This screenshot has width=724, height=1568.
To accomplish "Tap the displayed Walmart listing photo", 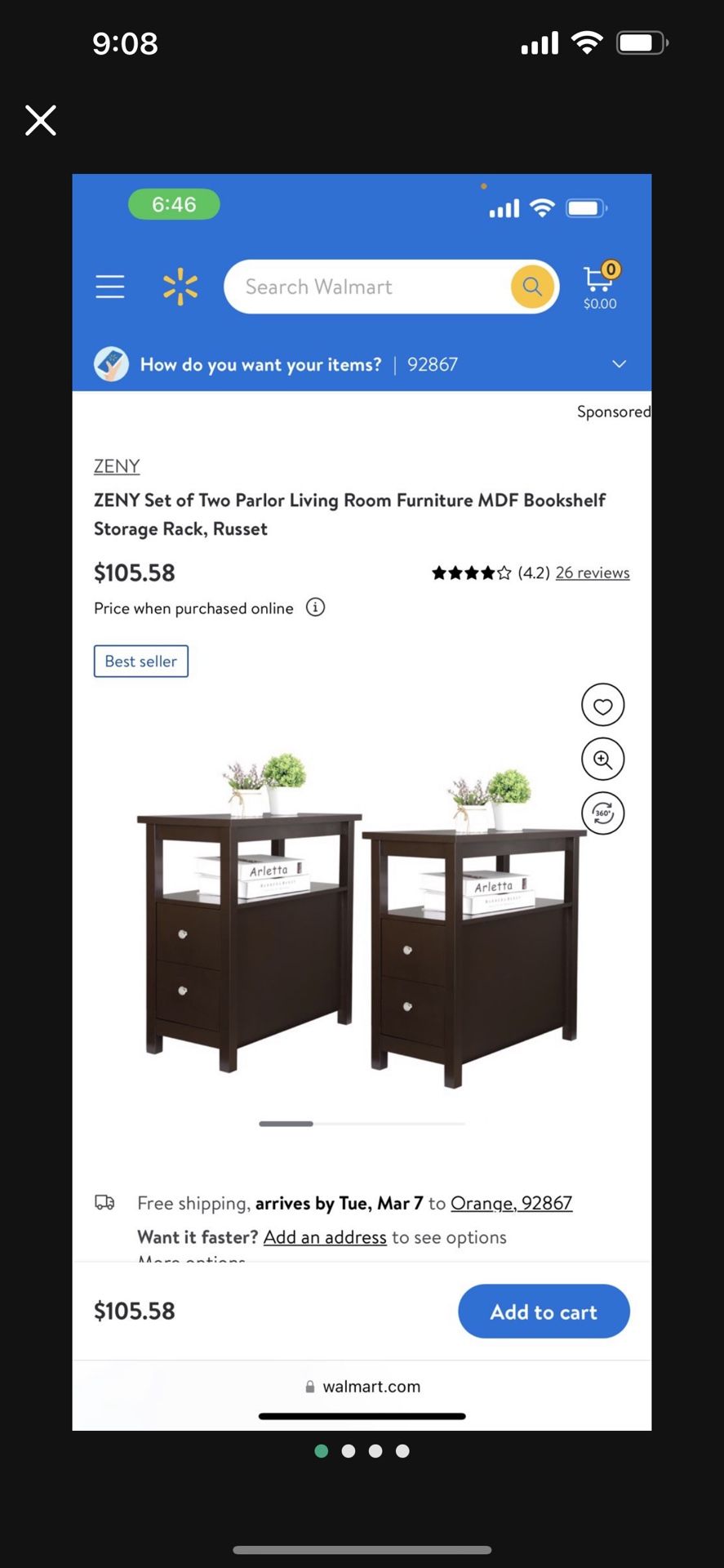I will pyautogui.click(x=362, y=801).
